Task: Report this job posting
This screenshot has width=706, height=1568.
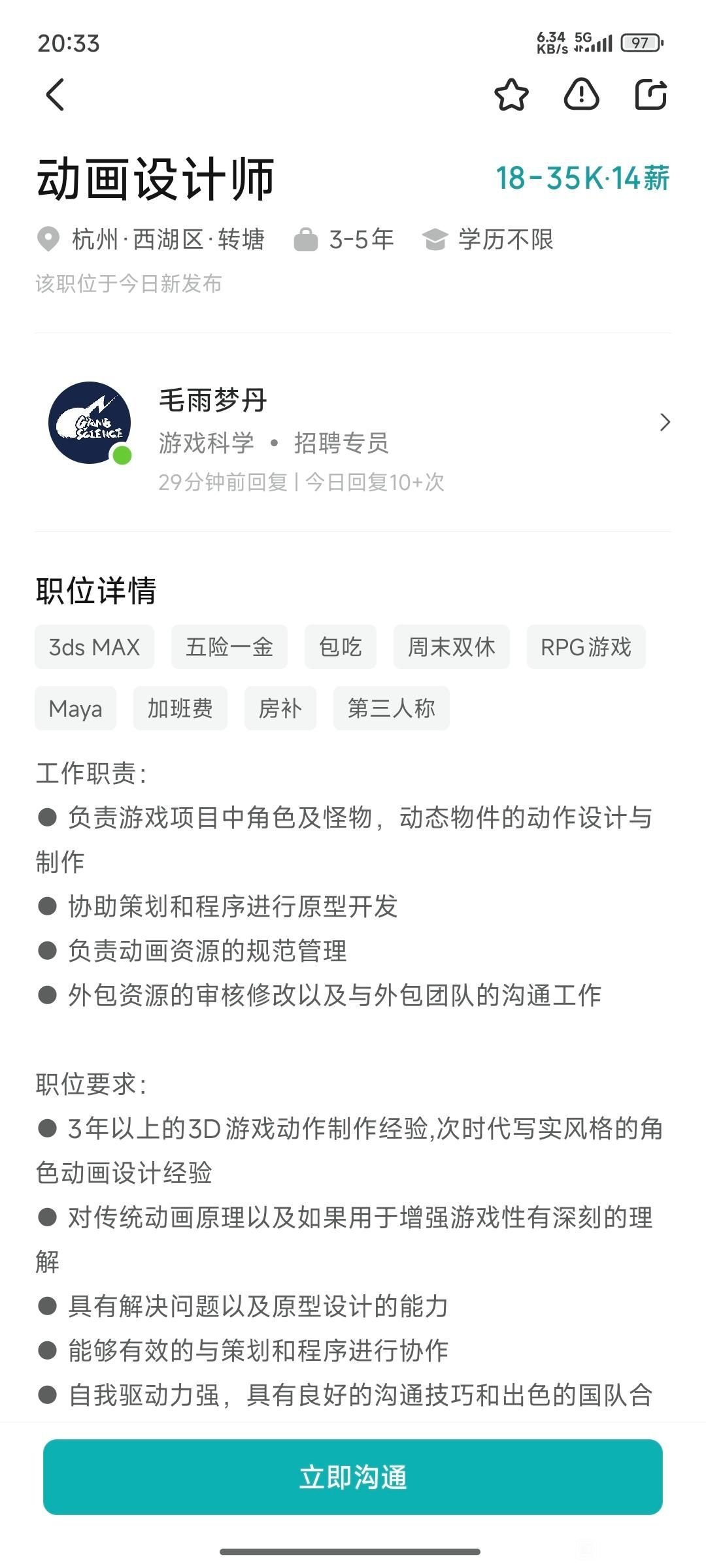Action: click(581, 95)
